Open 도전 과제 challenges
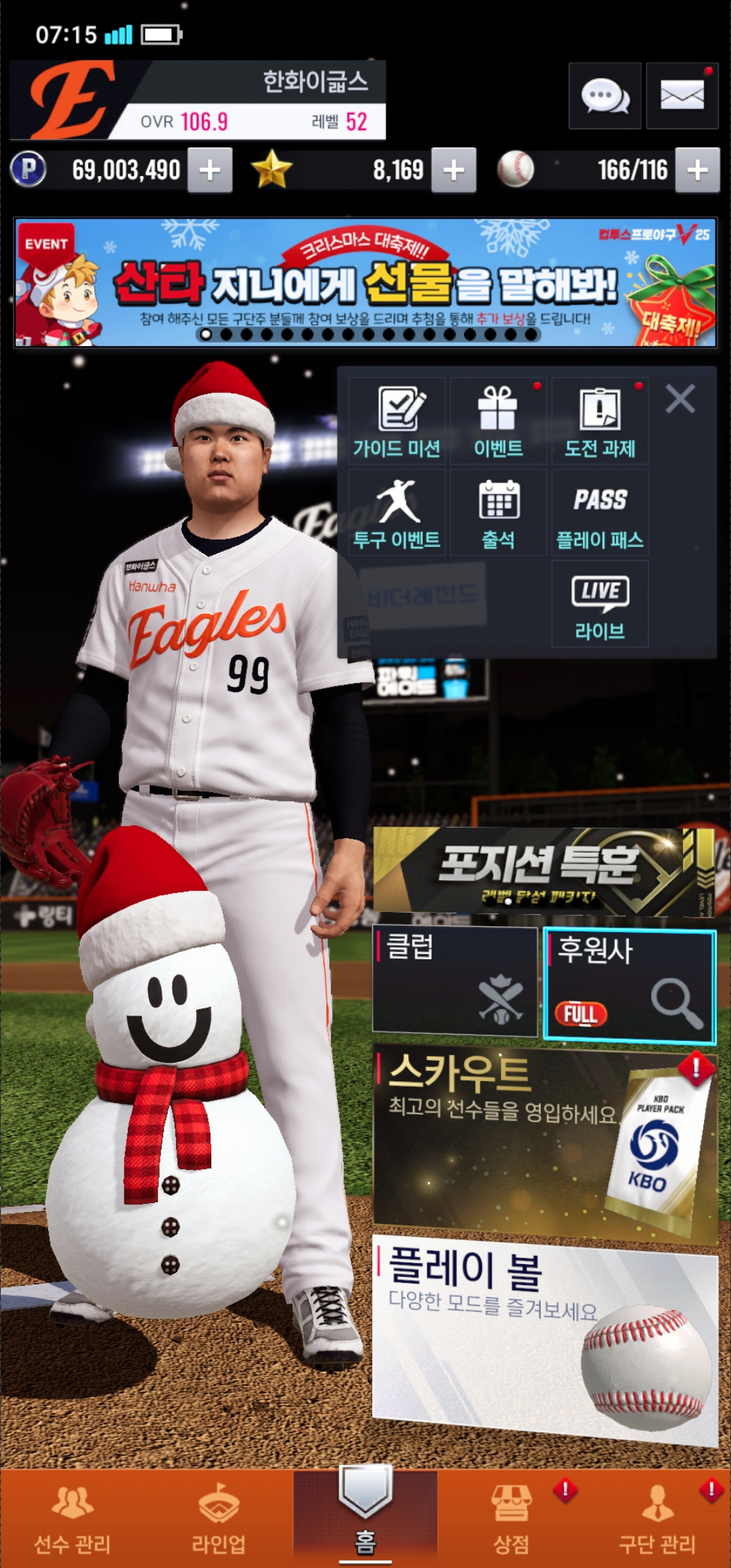This screenshot has height=1568, width=731. tap(600, 421)
